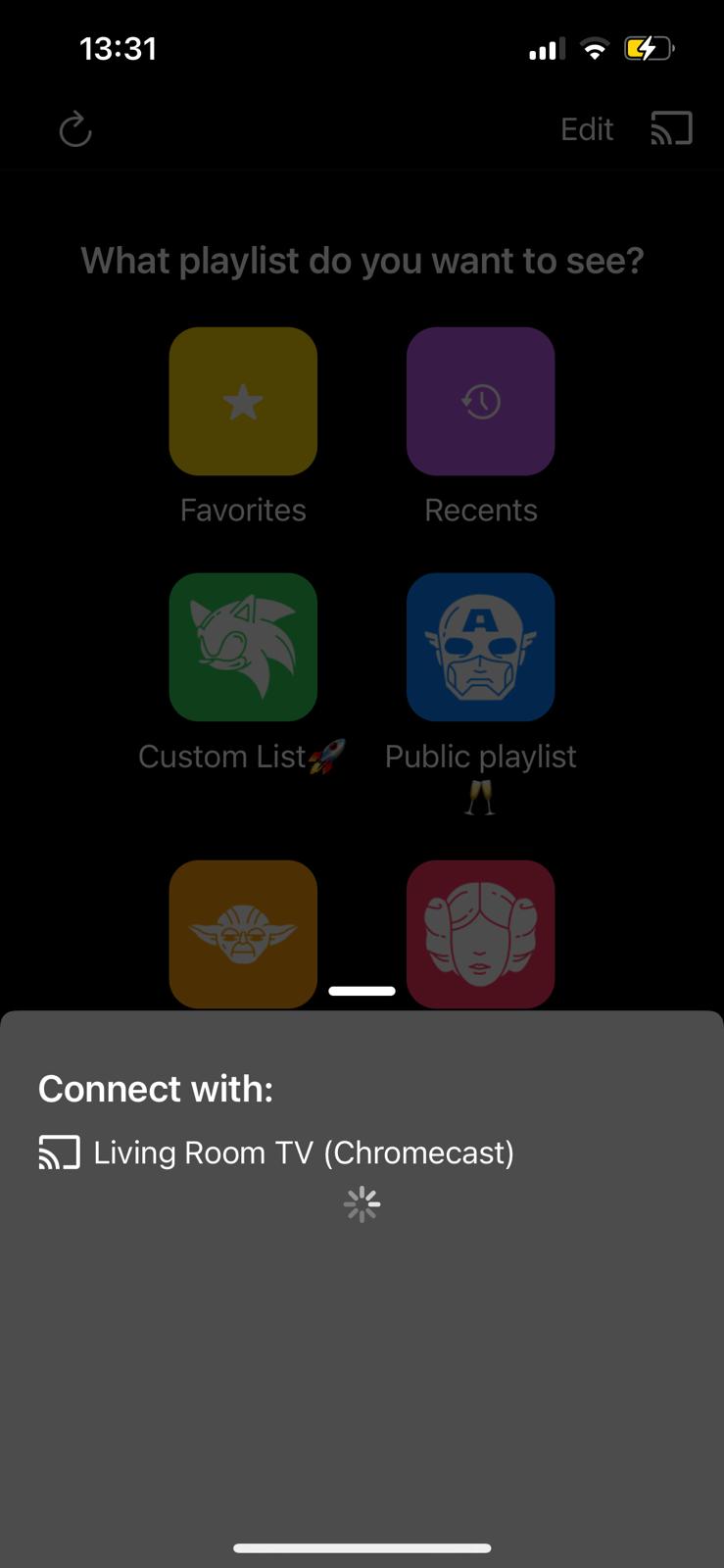
Task: Tap the drag handle above the playlist grid
Action: click(x=362, y=991)
